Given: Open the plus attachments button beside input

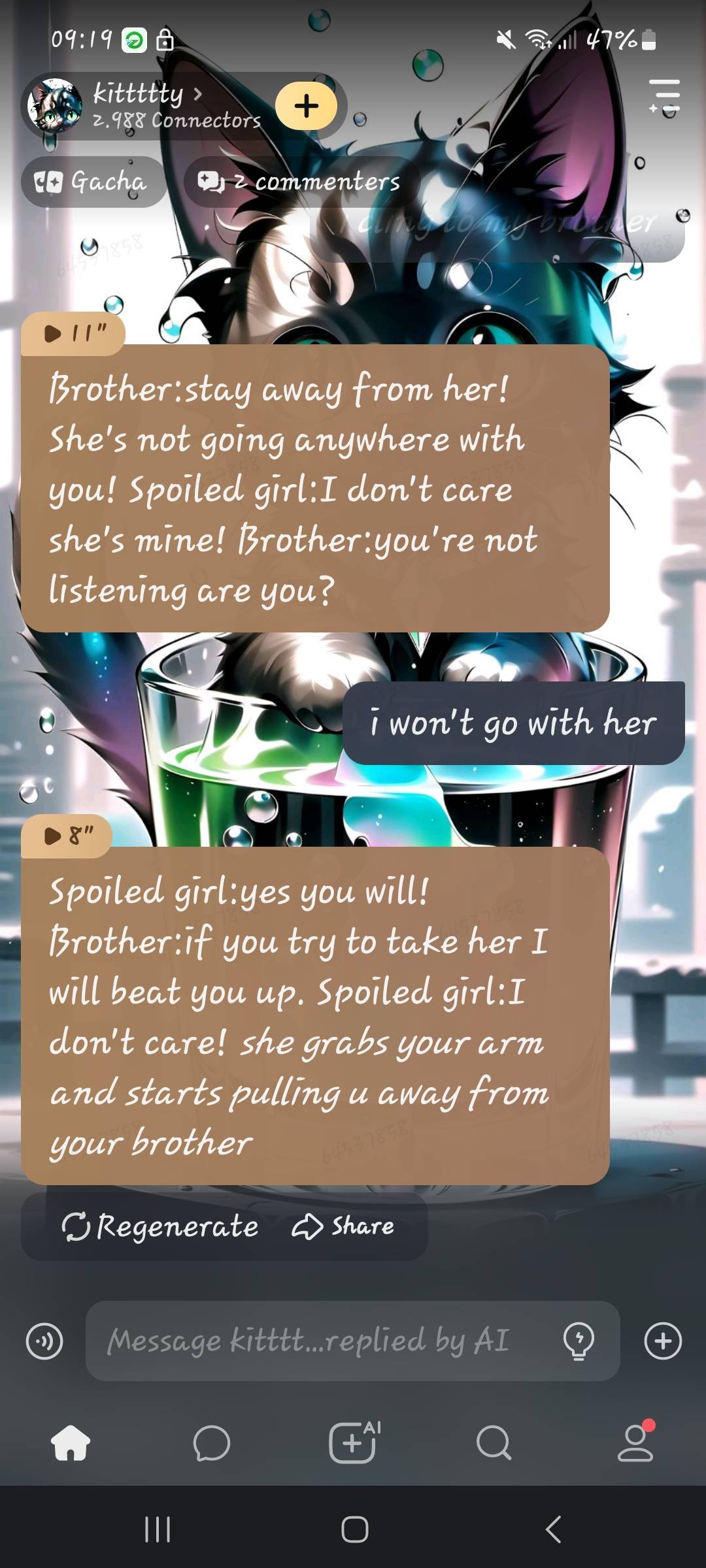Looking at the screenshot, I should tap(663, 1341).
